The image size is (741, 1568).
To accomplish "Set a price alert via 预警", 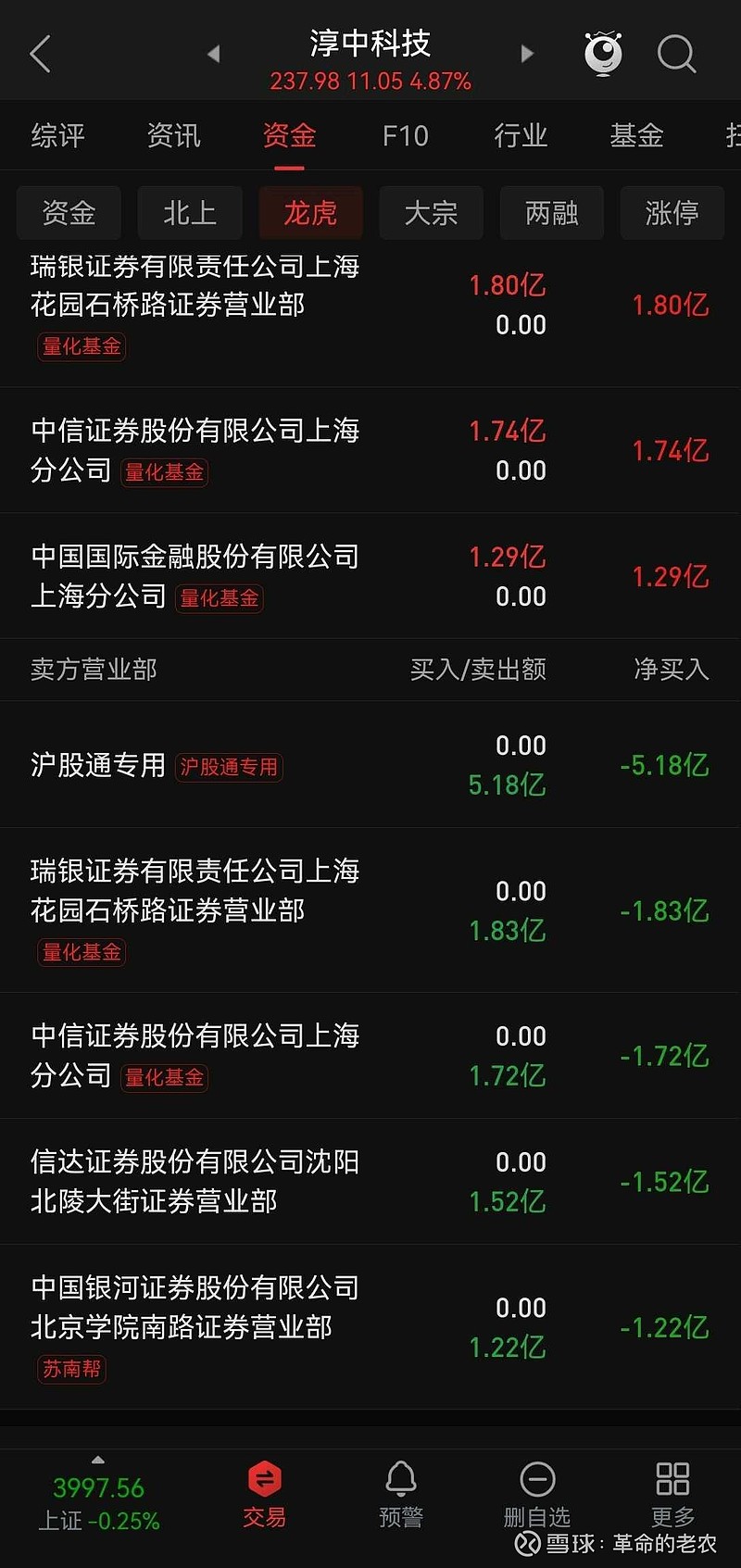I will tap(401, 1495).
